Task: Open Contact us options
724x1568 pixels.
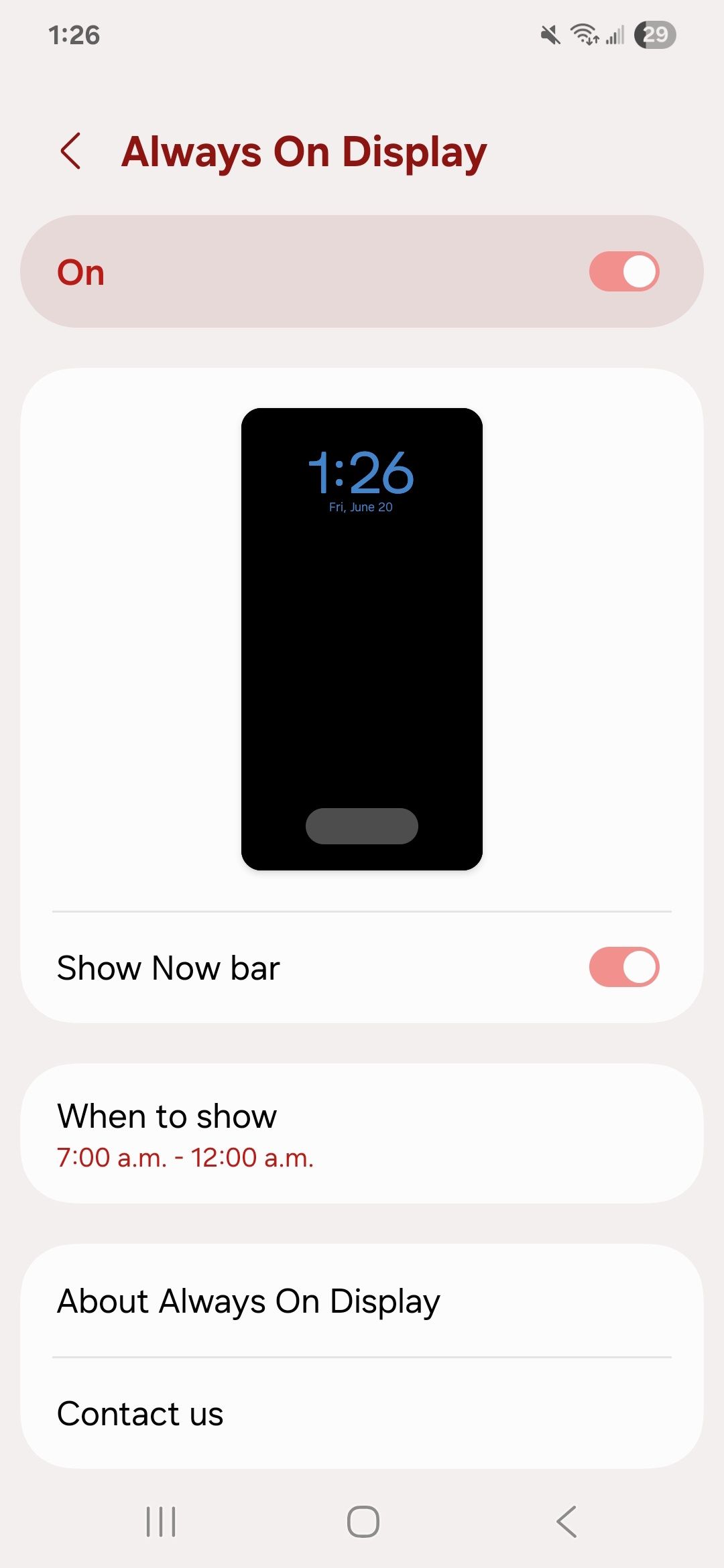Action: click(x=362, y=1414)
